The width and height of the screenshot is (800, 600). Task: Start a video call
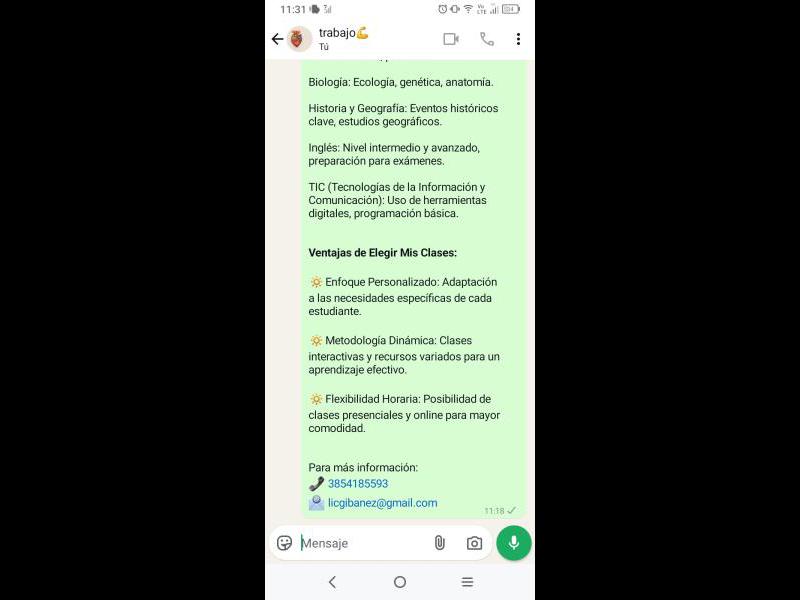click(451, 39)
